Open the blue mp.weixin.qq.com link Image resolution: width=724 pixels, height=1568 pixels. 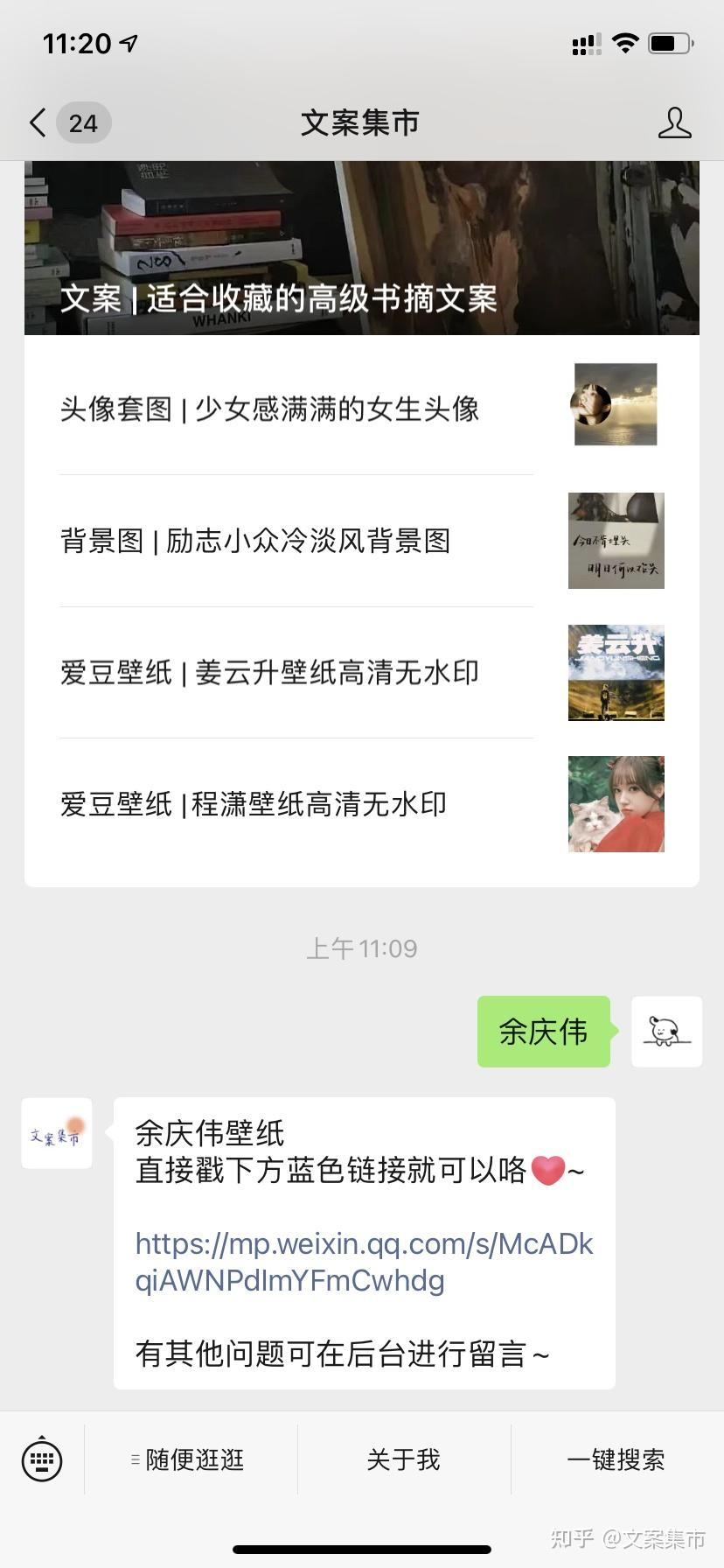click(x=364, y=1262)
